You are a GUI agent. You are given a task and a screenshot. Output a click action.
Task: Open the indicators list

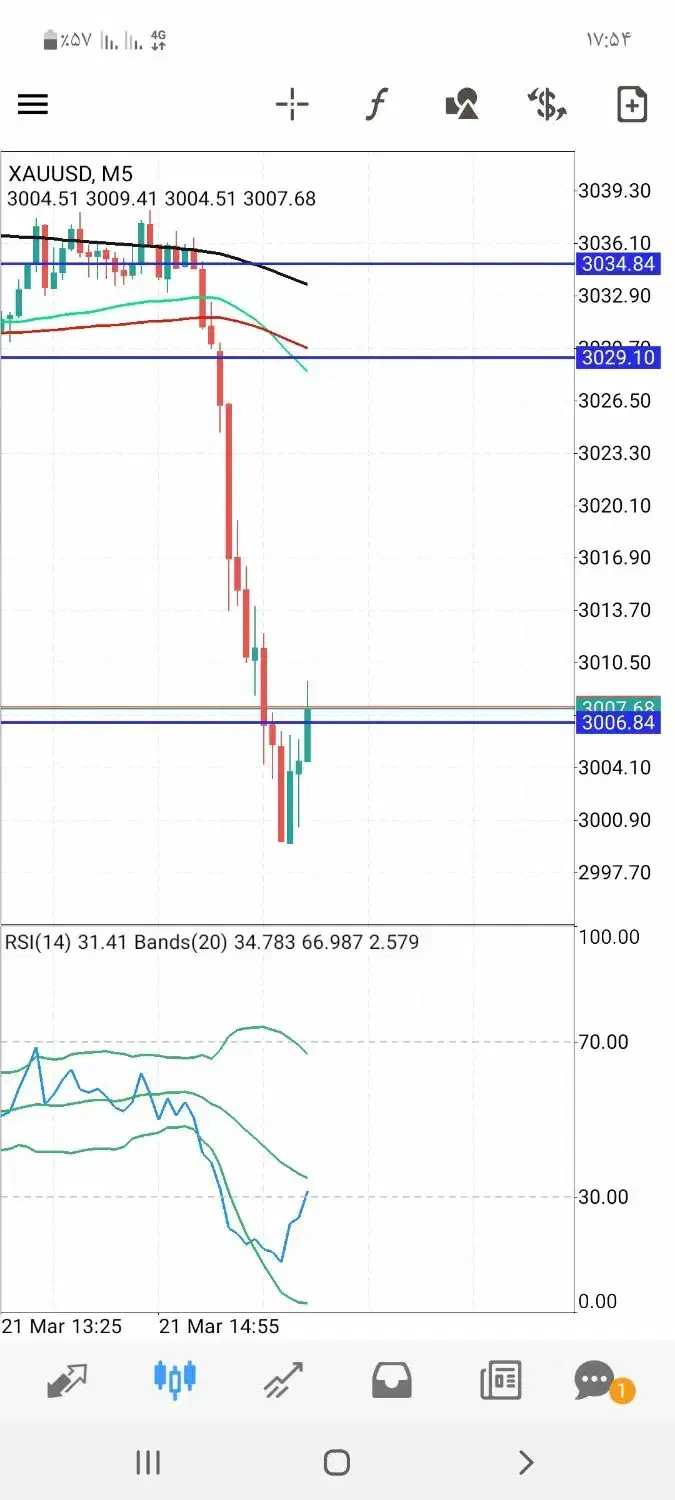point(376,104)
